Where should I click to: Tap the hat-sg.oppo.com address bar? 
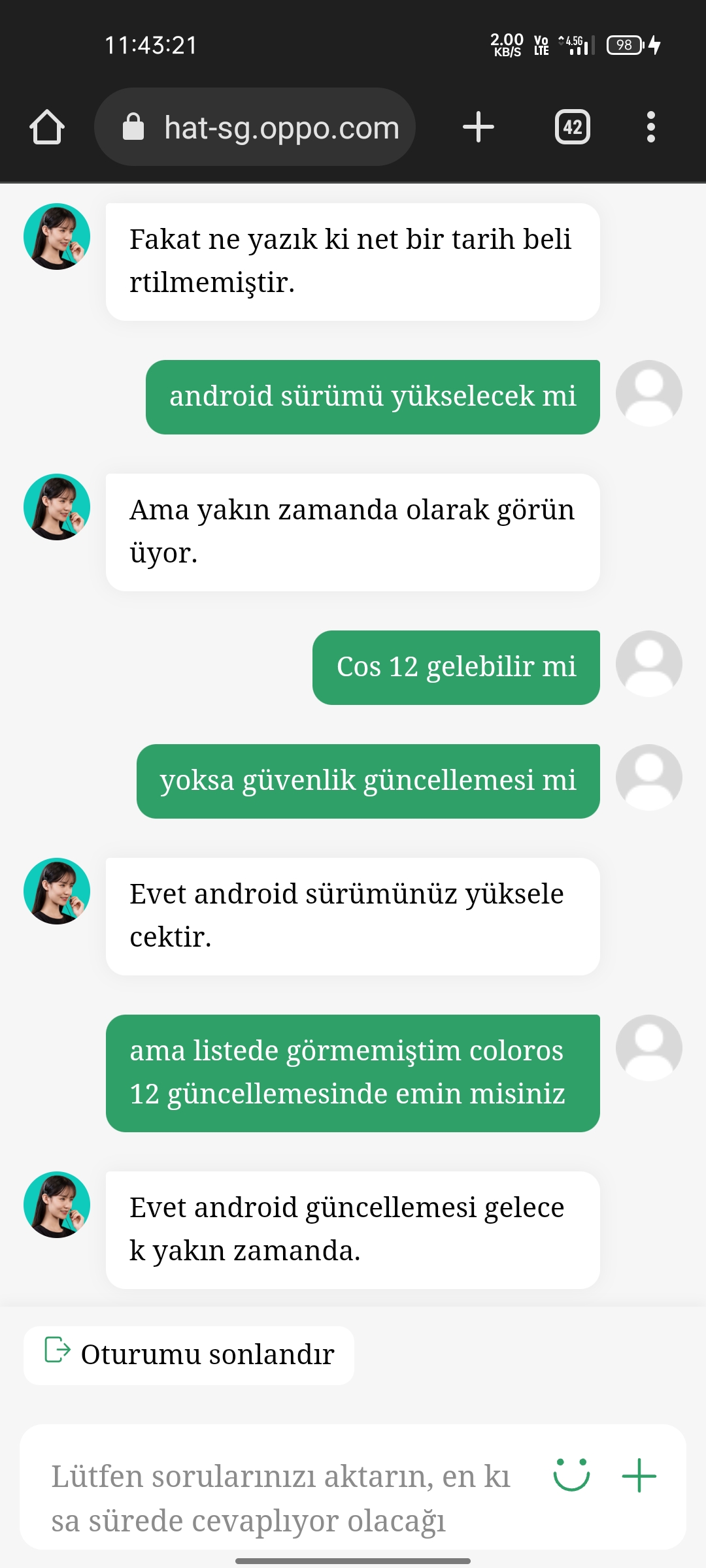click(255, 127)
